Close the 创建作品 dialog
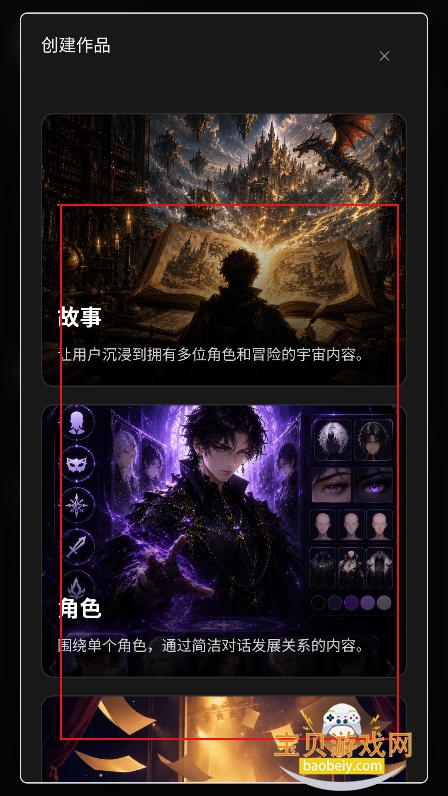Screen dimensions: 448x796 click(385, 56)
